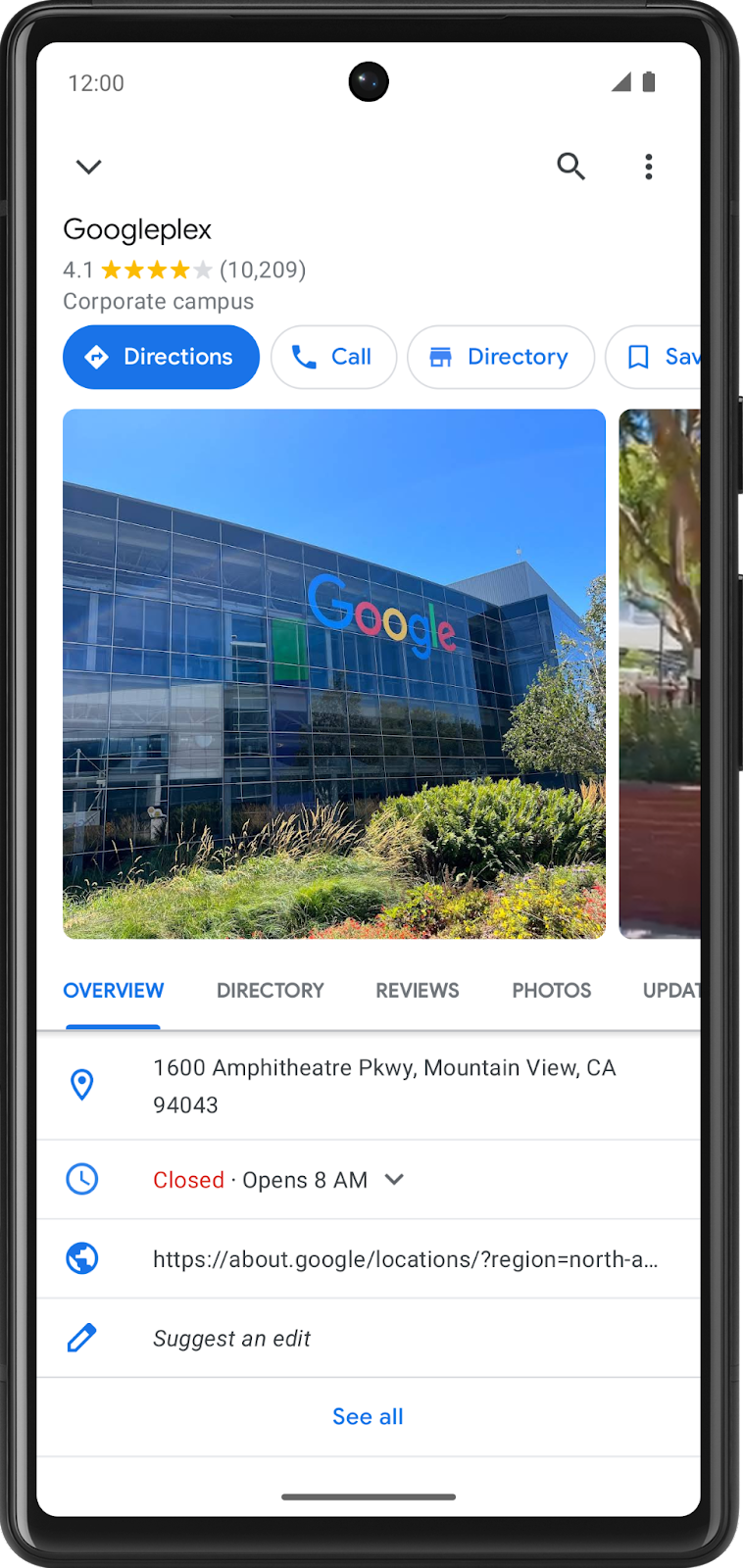Get directions to Googleplex
Screen dimensions: 743x1568
pyautogui.click(x=161, y=357)
